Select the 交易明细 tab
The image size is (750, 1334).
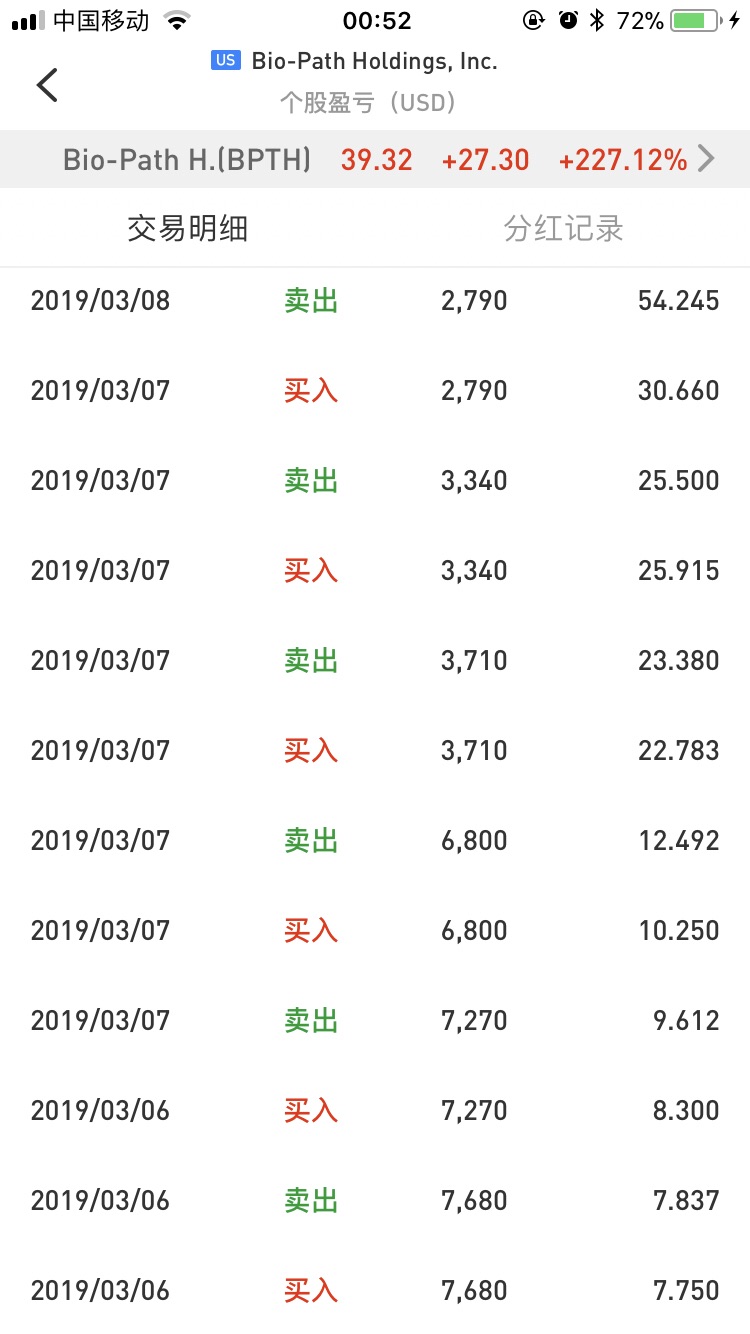click(x=187, y=229)
